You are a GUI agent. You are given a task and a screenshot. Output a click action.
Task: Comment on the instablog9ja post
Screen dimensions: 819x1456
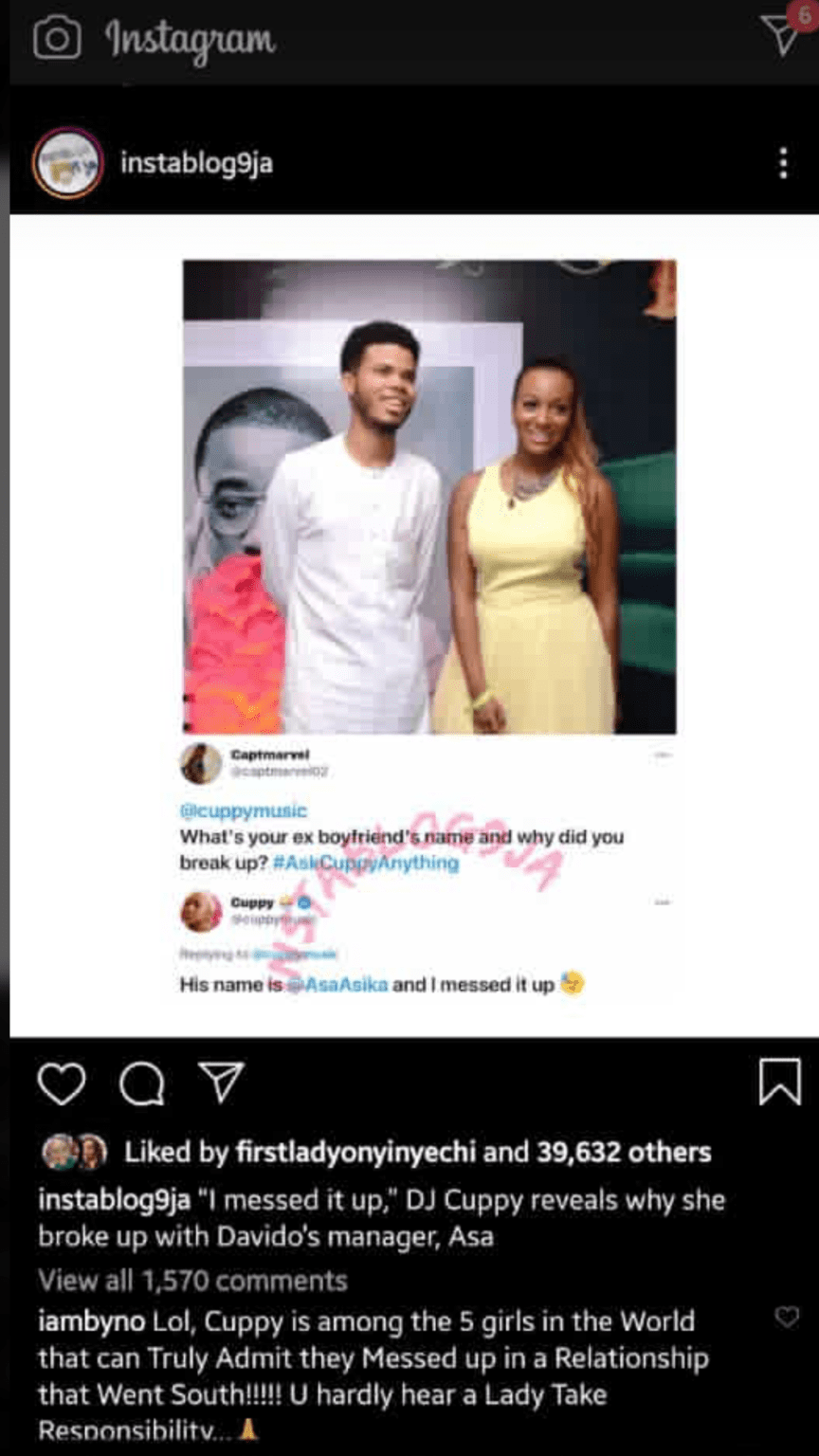click(142, 1083)
